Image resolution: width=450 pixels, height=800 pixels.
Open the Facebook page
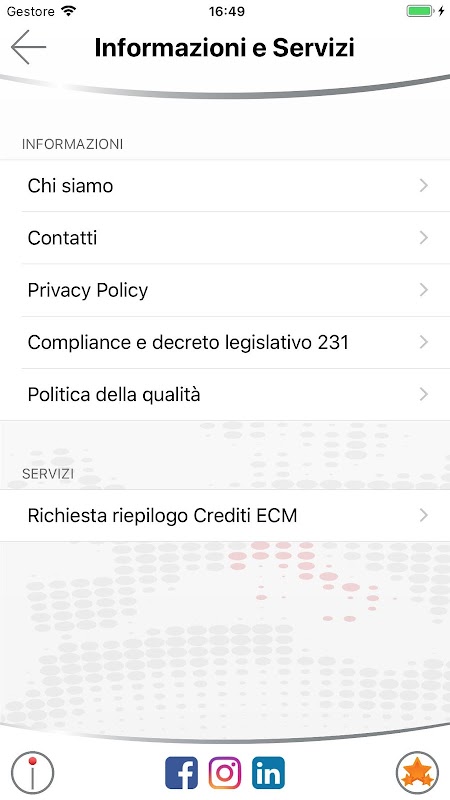182,773
